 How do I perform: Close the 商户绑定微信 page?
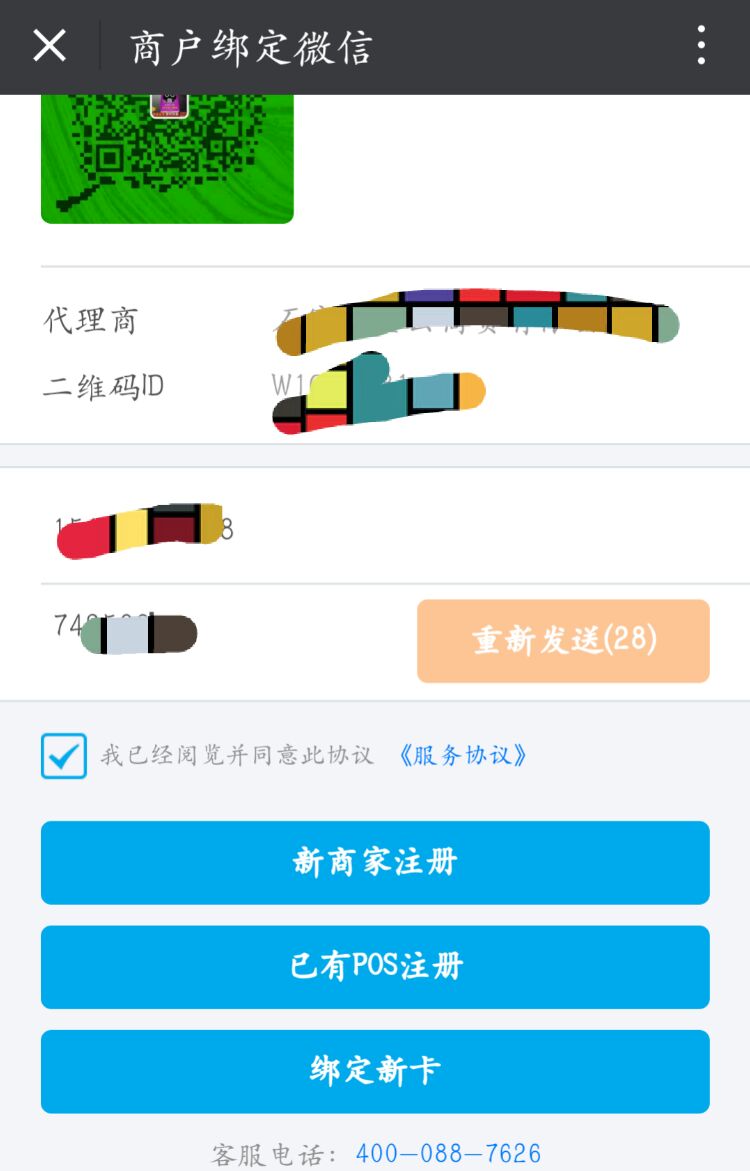click(x=49, y=46)
